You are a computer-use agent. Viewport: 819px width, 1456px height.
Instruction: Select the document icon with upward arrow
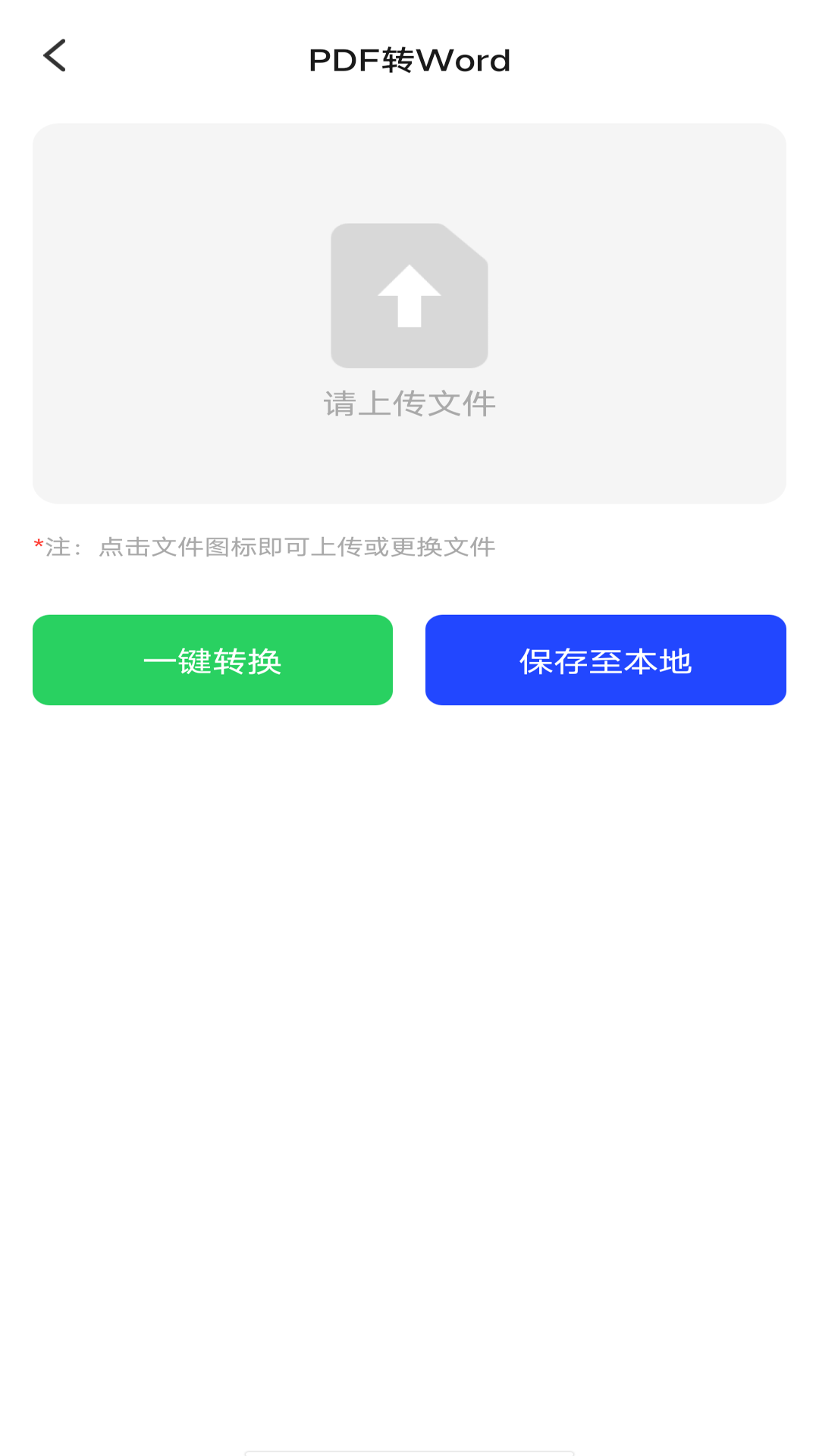tap(409, 294)
